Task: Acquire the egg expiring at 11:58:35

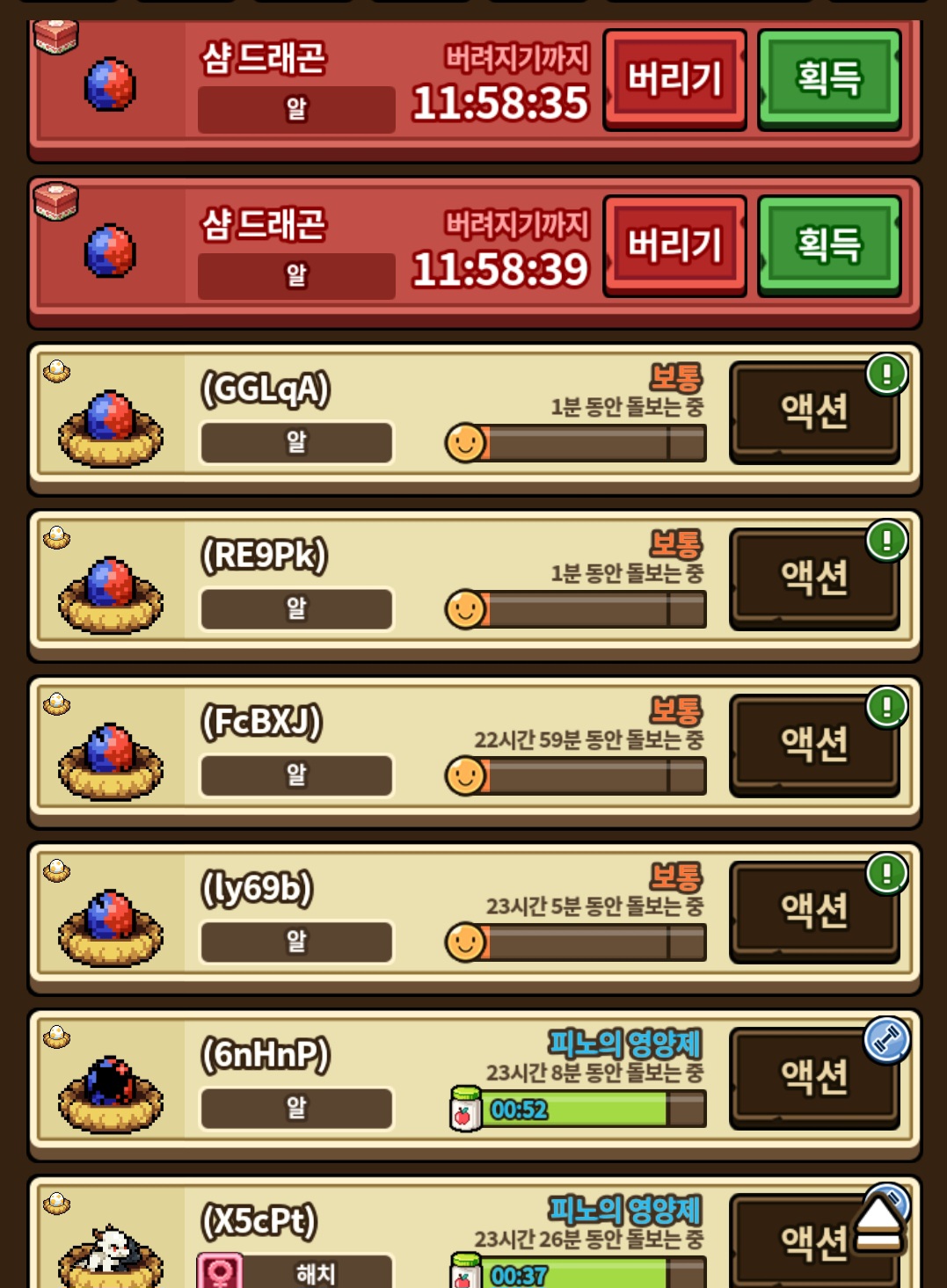Action: (828, 79)
